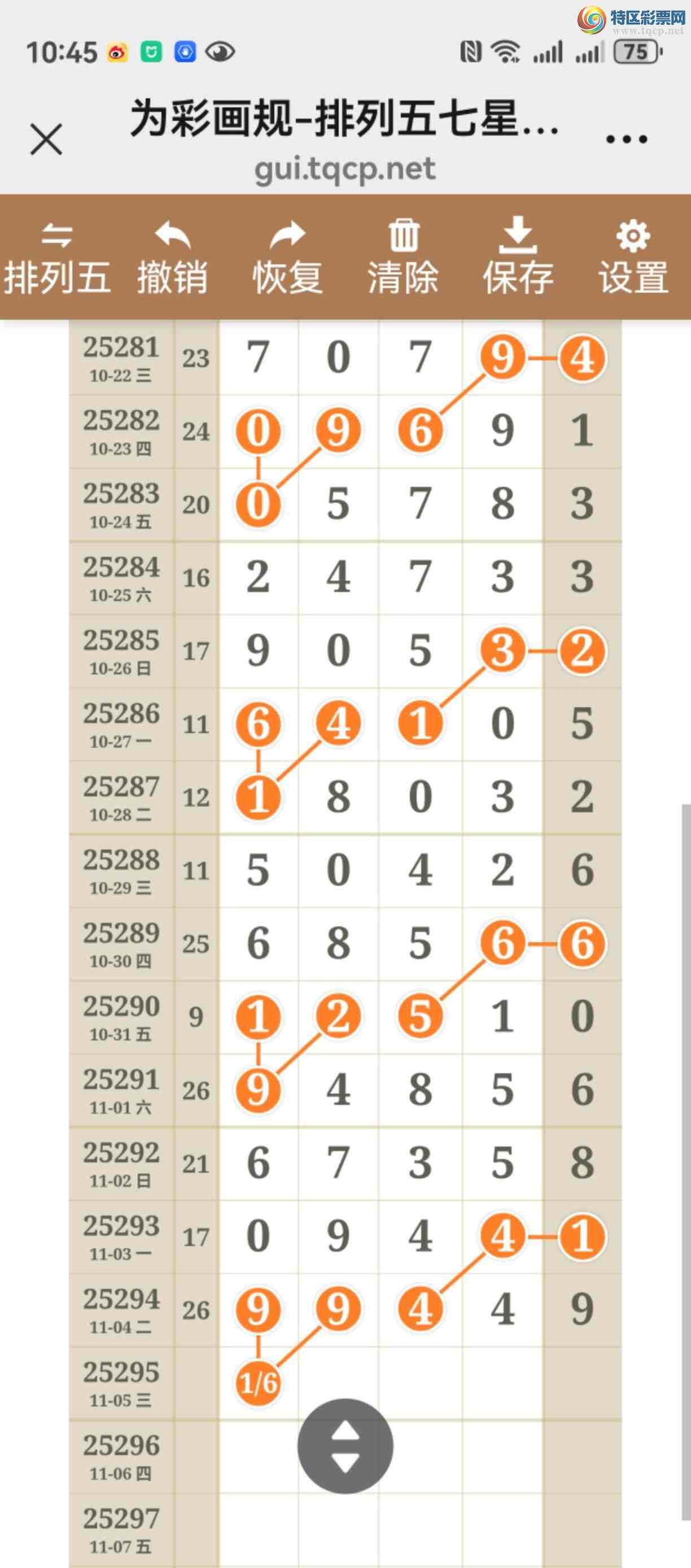Viewport: 691px width, 1568px height.
Task: Open the three-dot overflow menu
Action: pyautogui.click(x=627, y=140)
